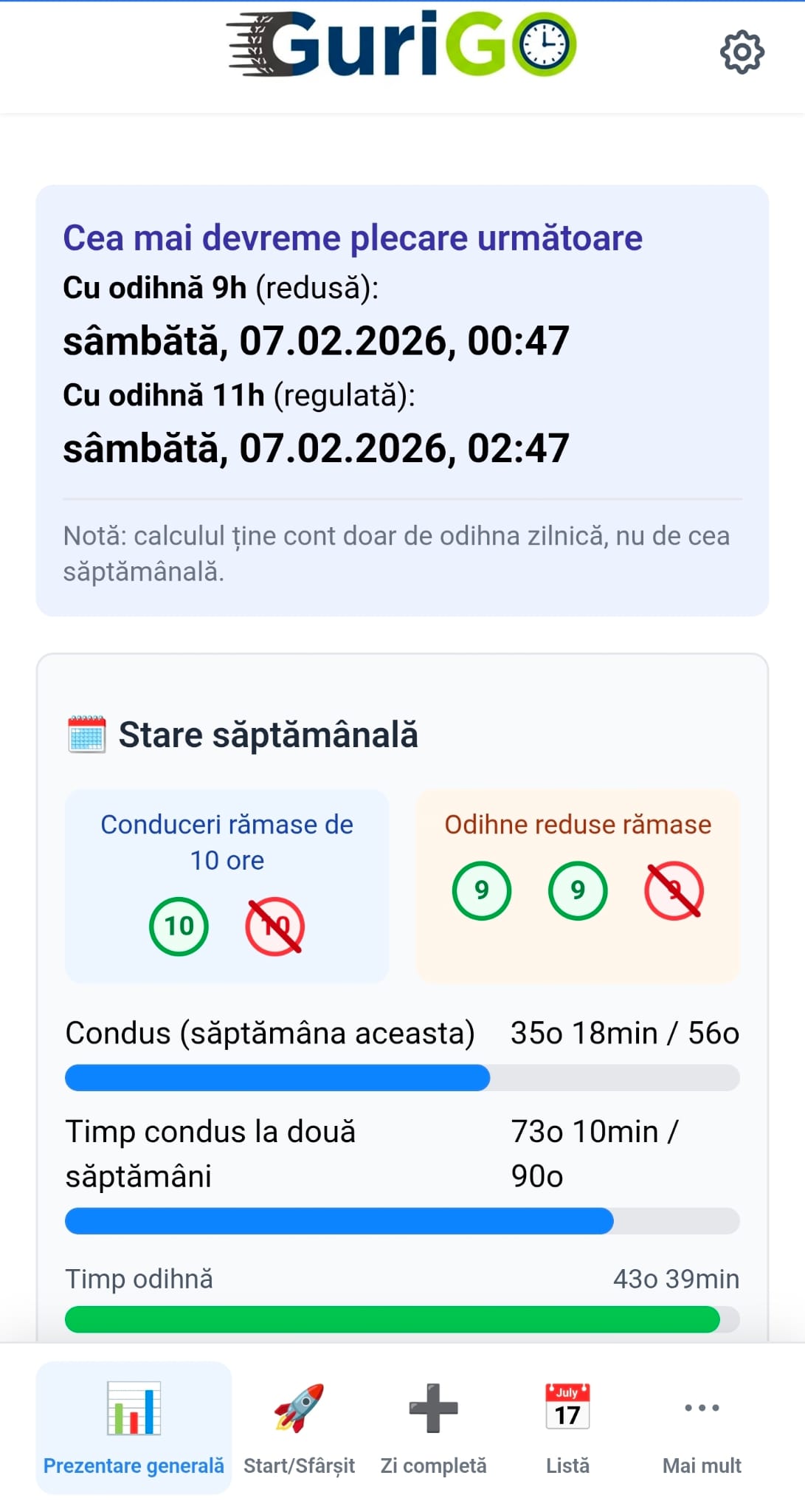
Task: Tap the earliest departure info card
Action: click(402, 399)
